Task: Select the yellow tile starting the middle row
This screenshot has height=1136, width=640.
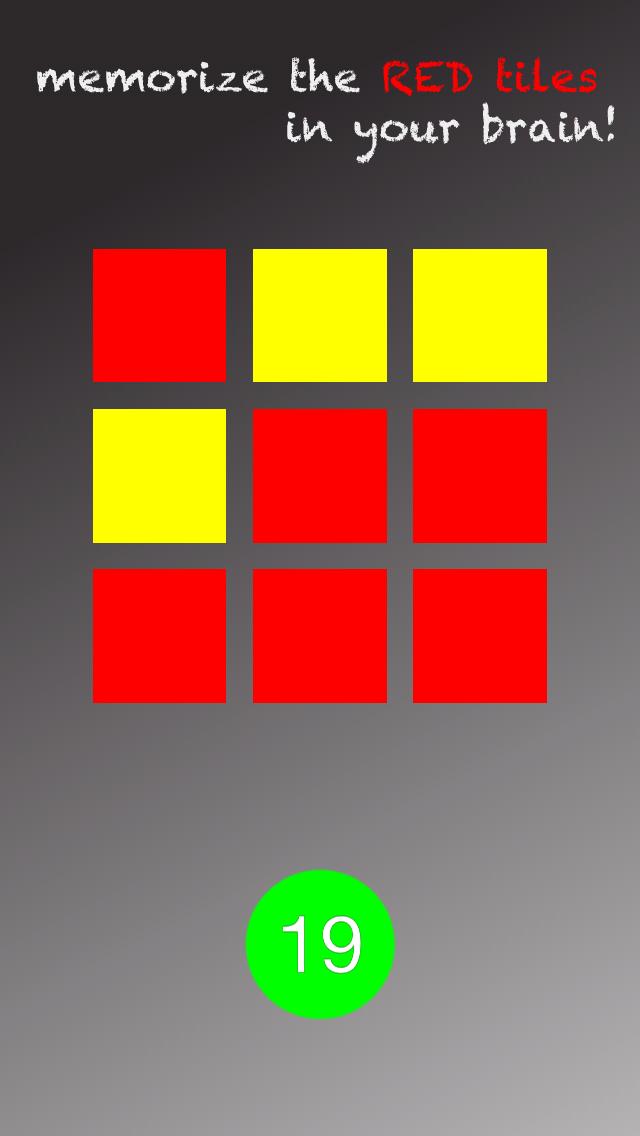Action: click(159, 476)
